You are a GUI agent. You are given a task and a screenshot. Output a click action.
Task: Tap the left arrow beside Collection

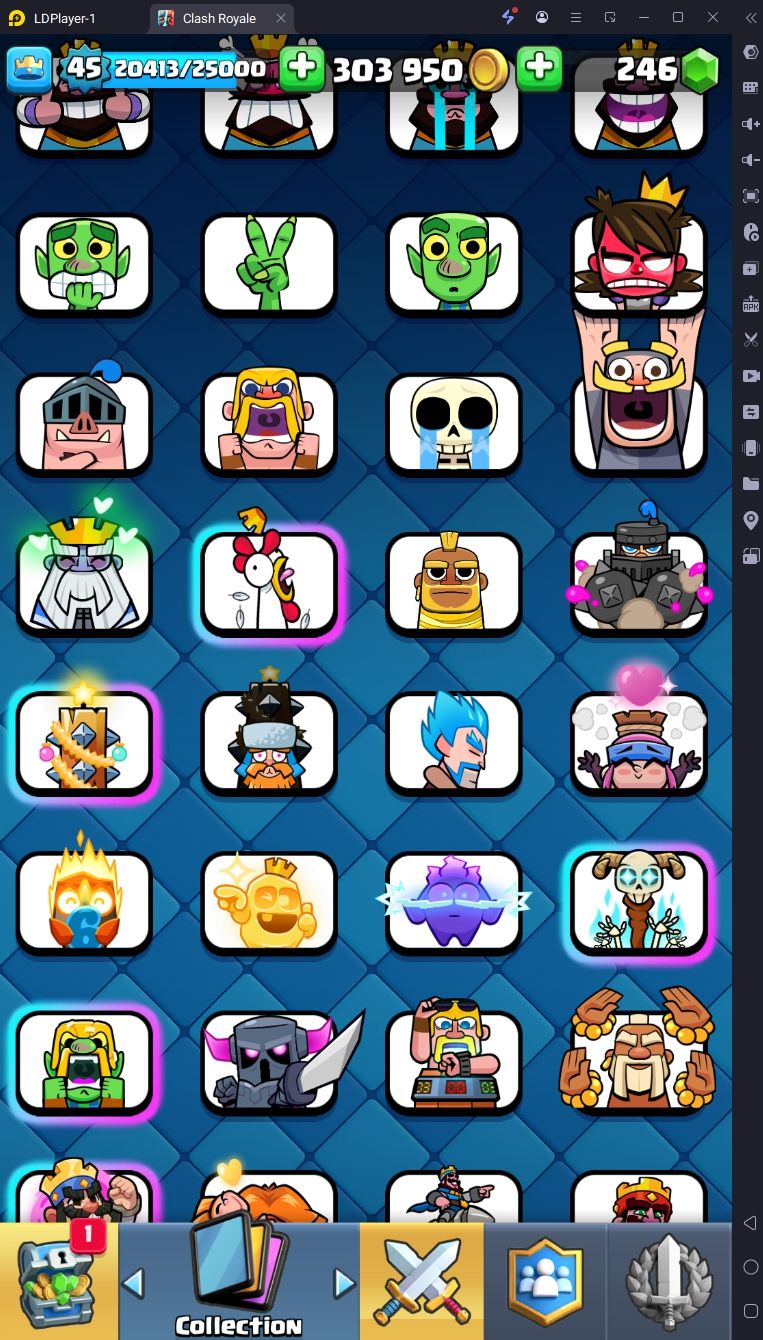click(x=133, y=1282)
